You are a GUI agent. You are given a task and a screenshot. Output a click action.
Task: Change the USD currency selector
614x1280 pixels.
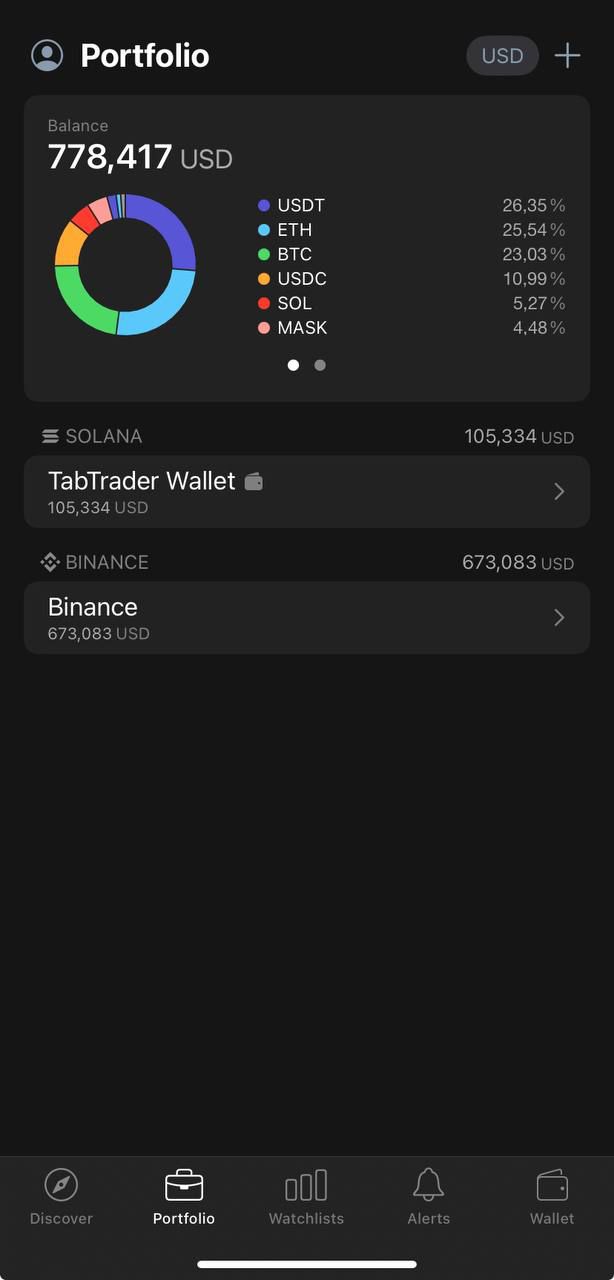[x=502, y=56]
